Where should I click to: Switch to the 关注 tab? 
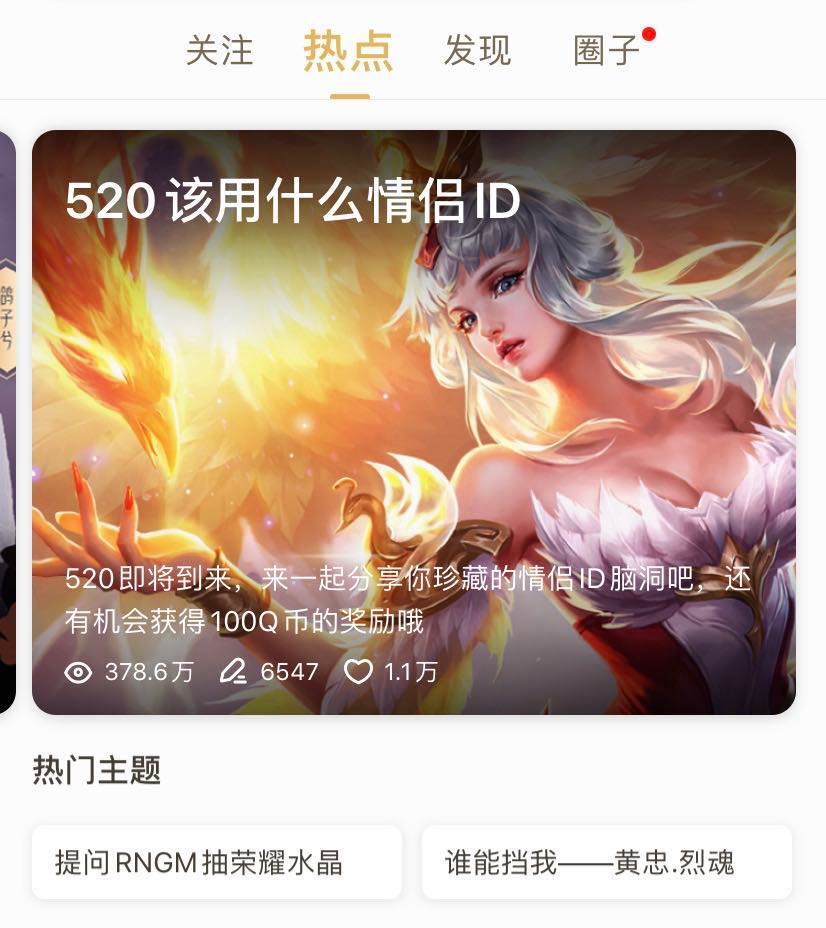coord(219,50)
